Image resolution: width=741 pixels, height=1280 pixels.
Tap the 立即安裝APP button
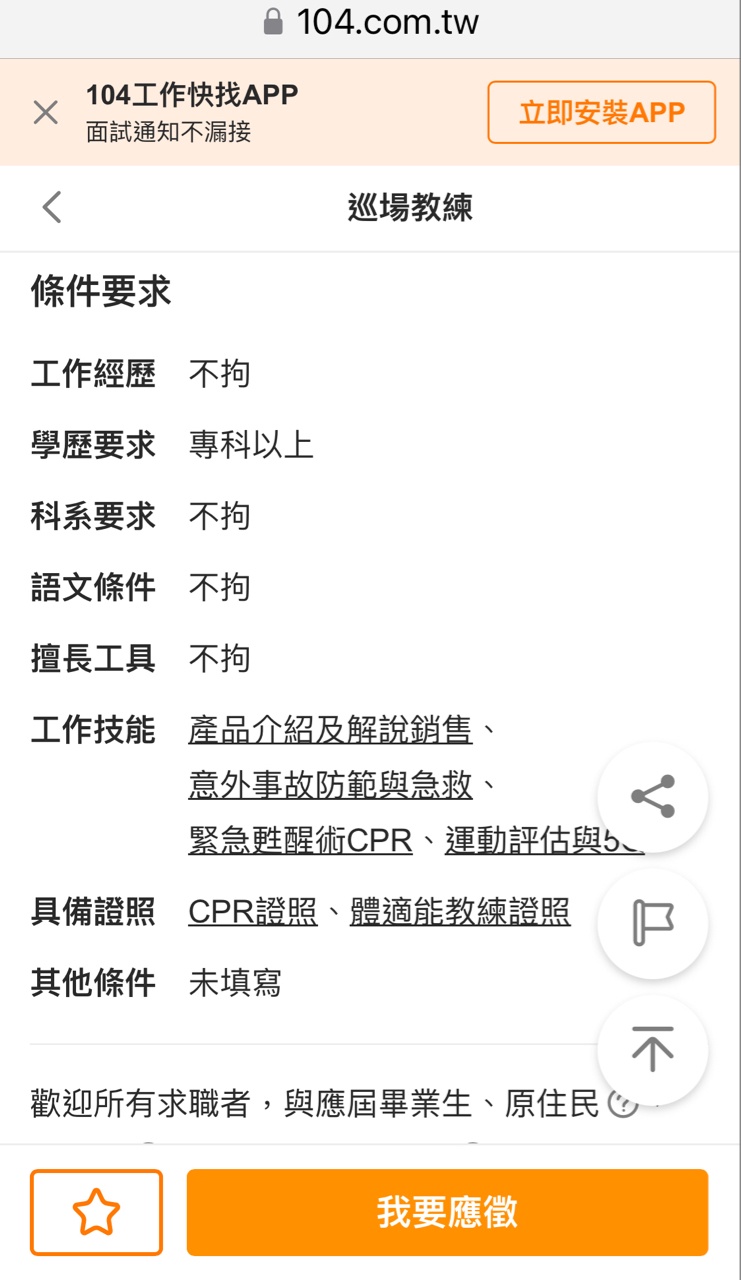point(602,112)
